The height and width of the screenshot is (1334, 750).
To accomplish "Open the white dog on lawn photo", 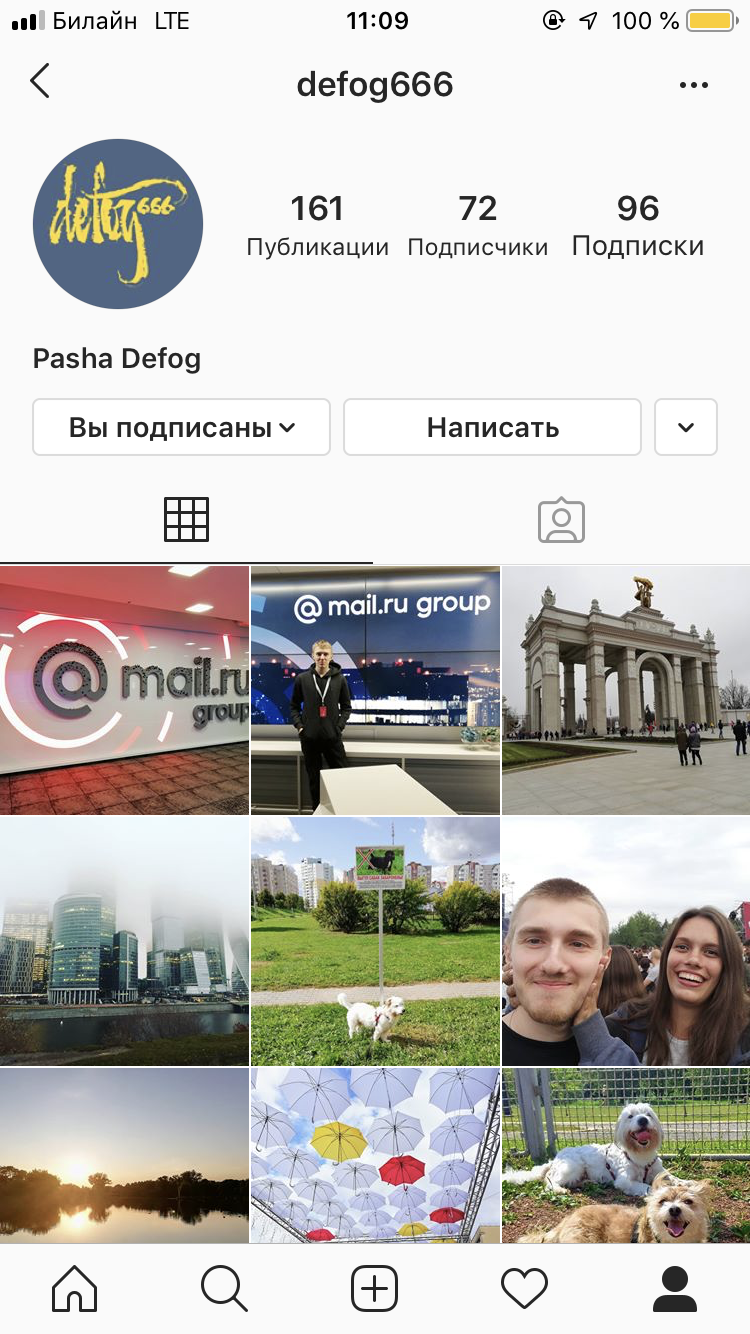I will point(375,941).
